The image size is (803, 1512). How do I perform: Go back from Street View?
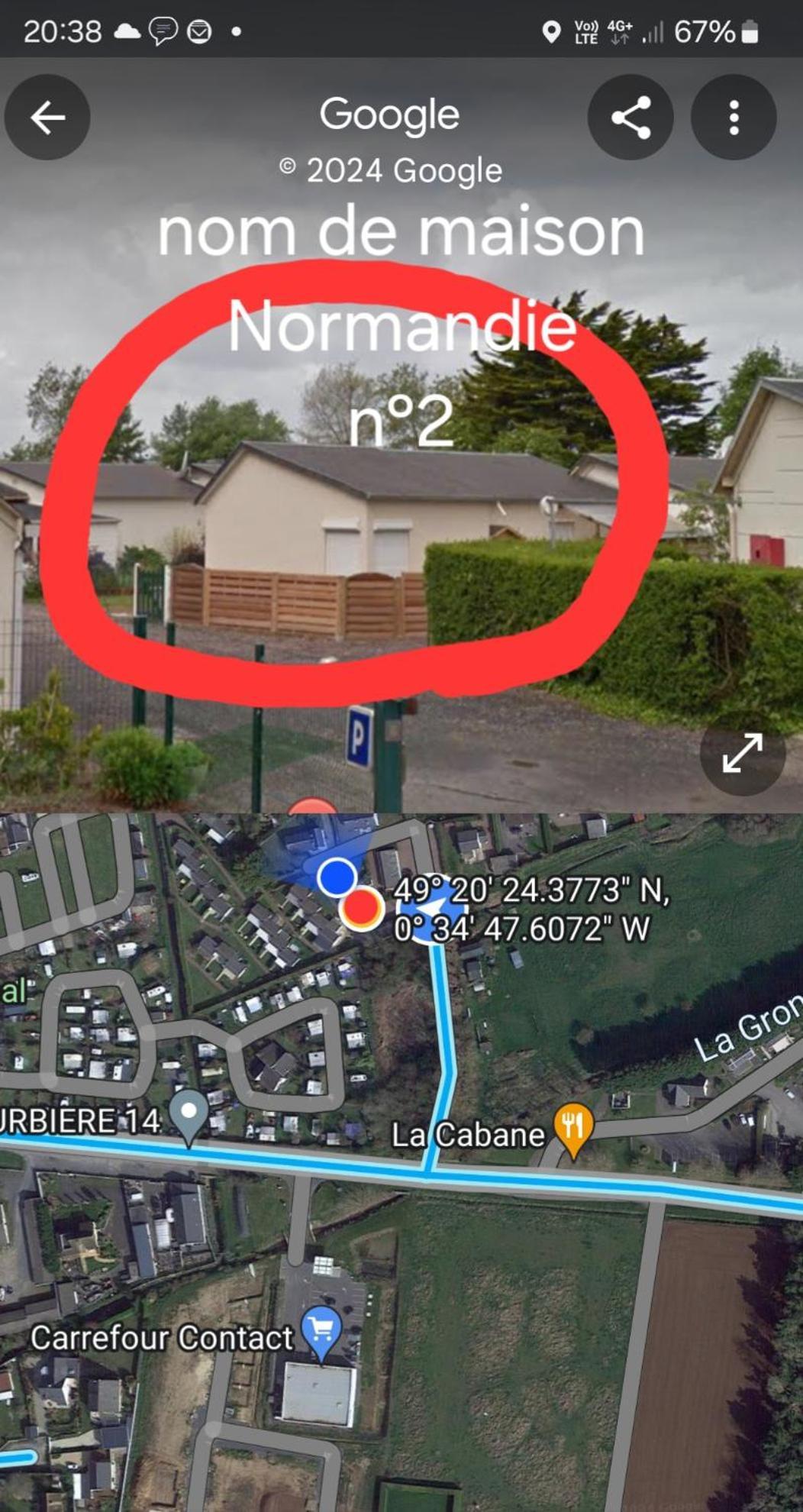[x=47, y=118]
